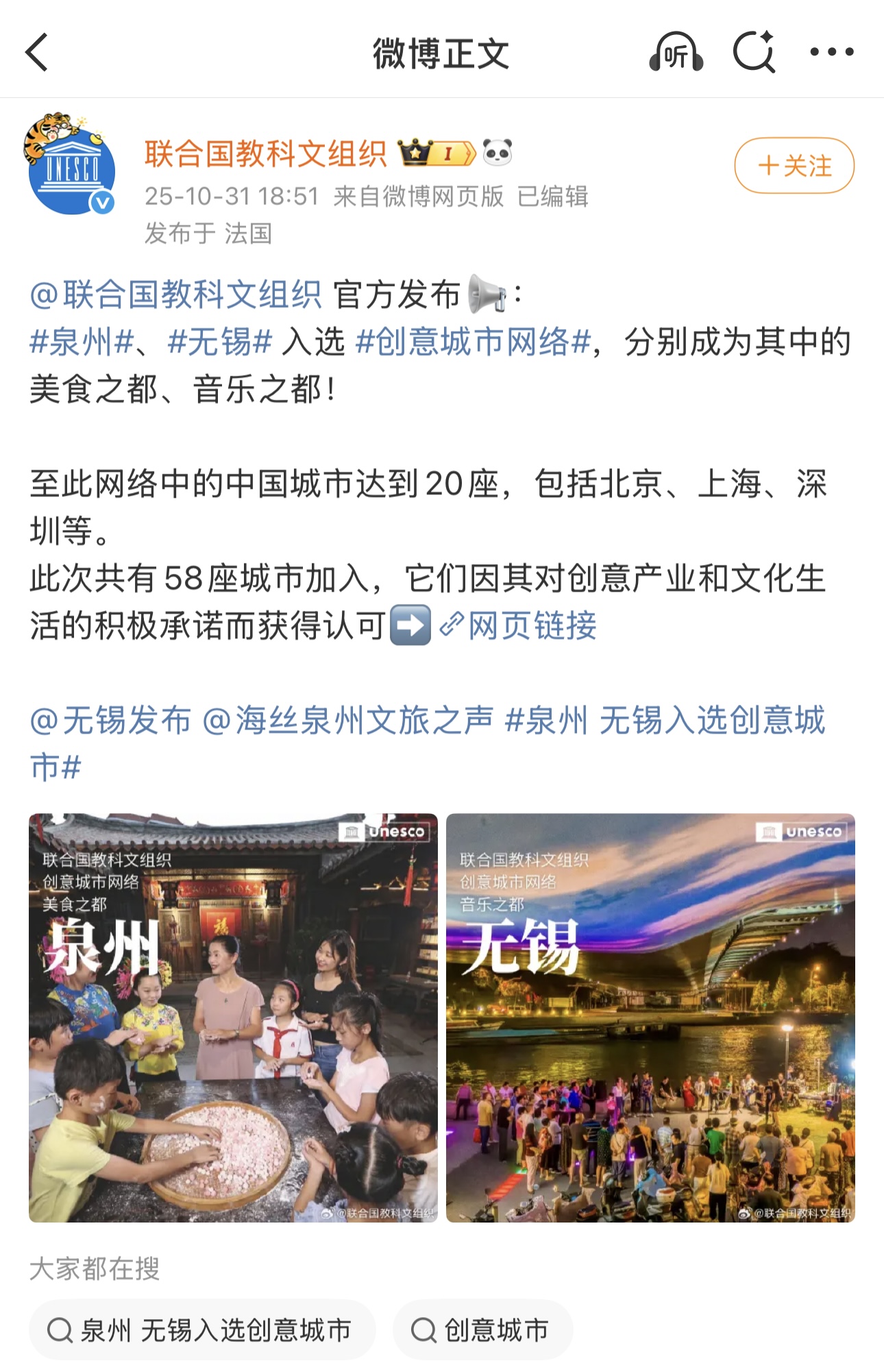Open the AI search icon in header

click(754, 52)
